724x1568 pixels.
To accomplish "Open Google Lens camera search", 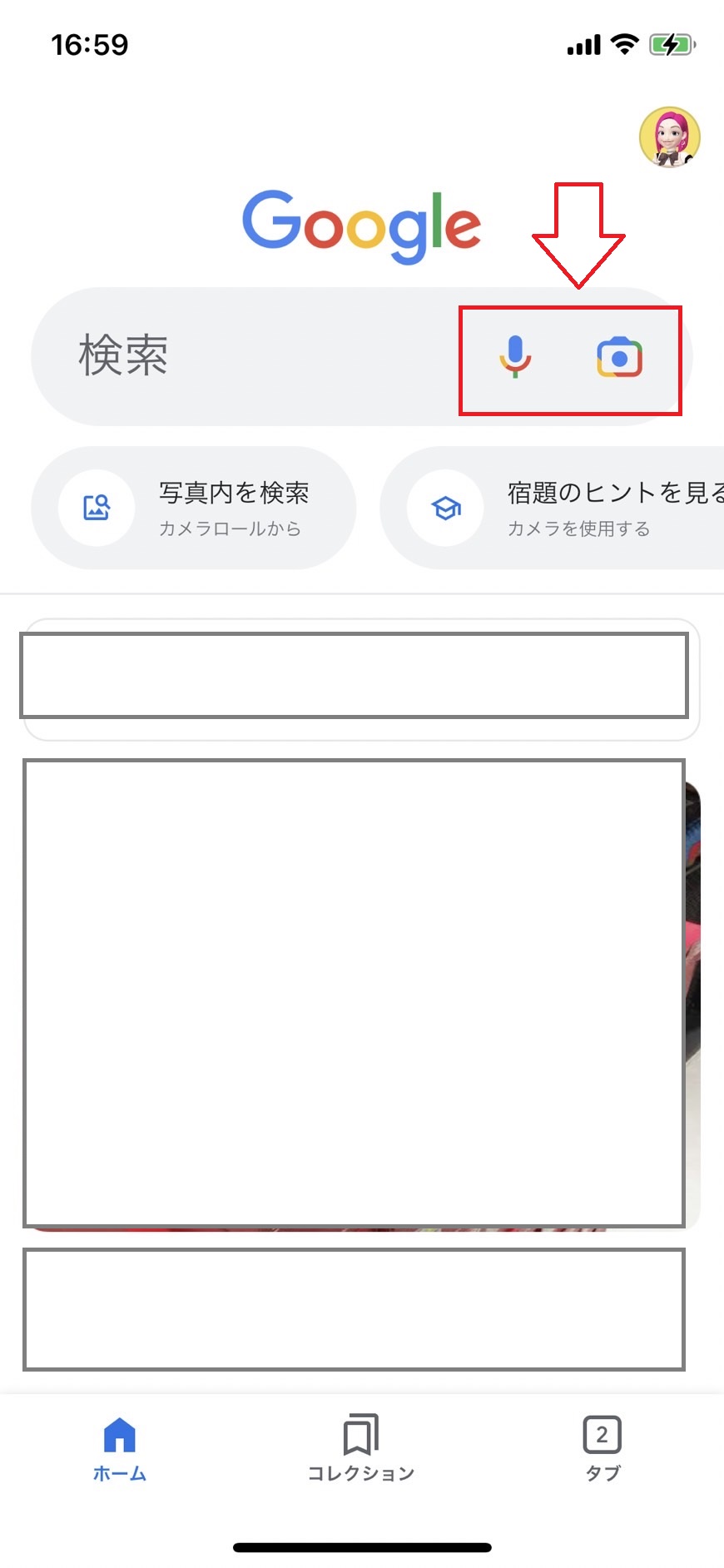I will point(619,358).
